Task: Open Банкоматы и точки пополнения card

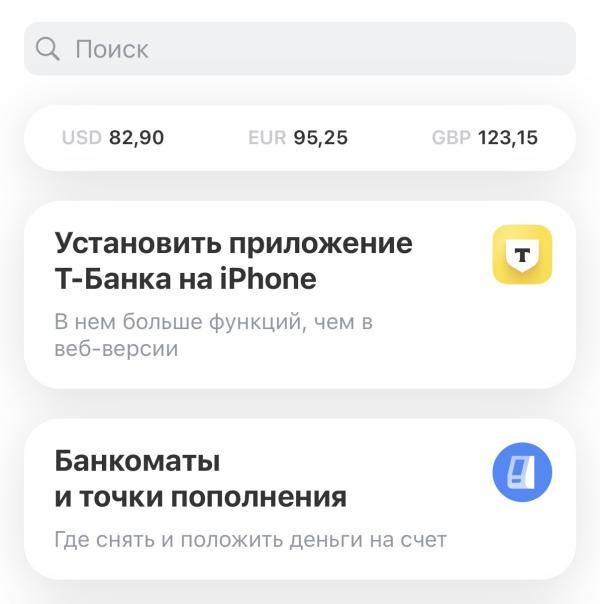Action: [x=300, y=498]
